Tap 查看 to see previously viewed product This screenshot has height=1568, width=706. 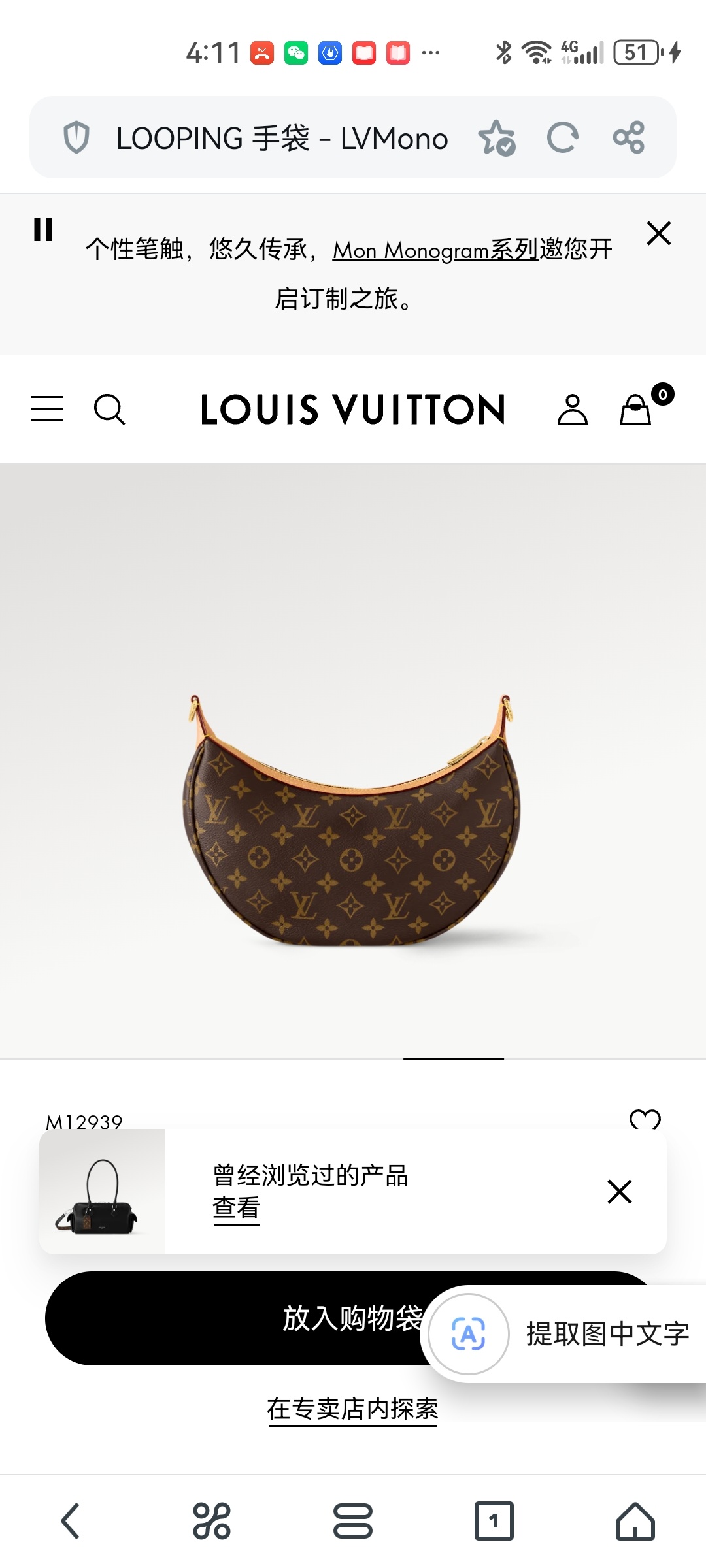click(236, 1208)
